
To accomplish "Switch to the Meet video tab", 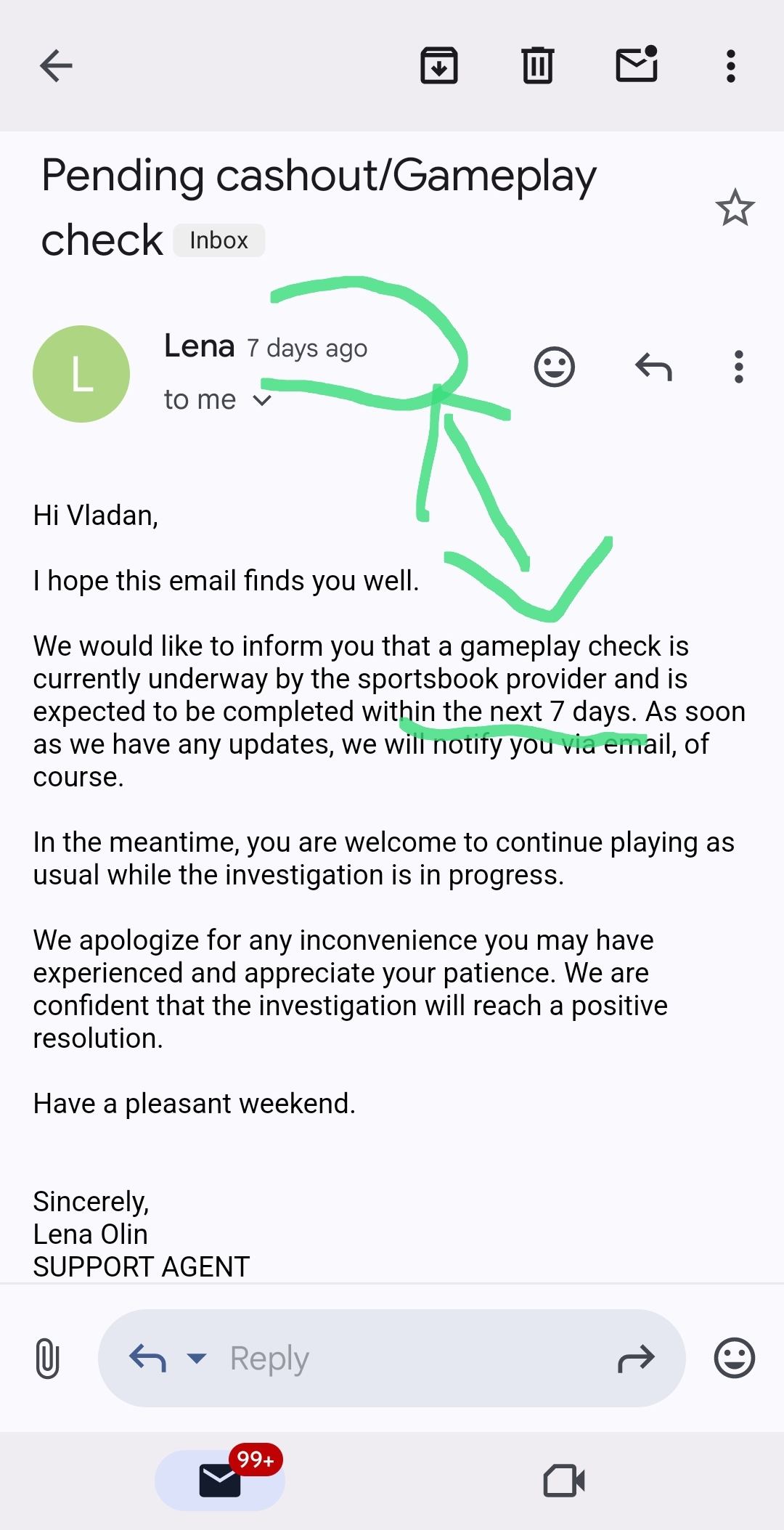I will click(x=564, y=1480).
